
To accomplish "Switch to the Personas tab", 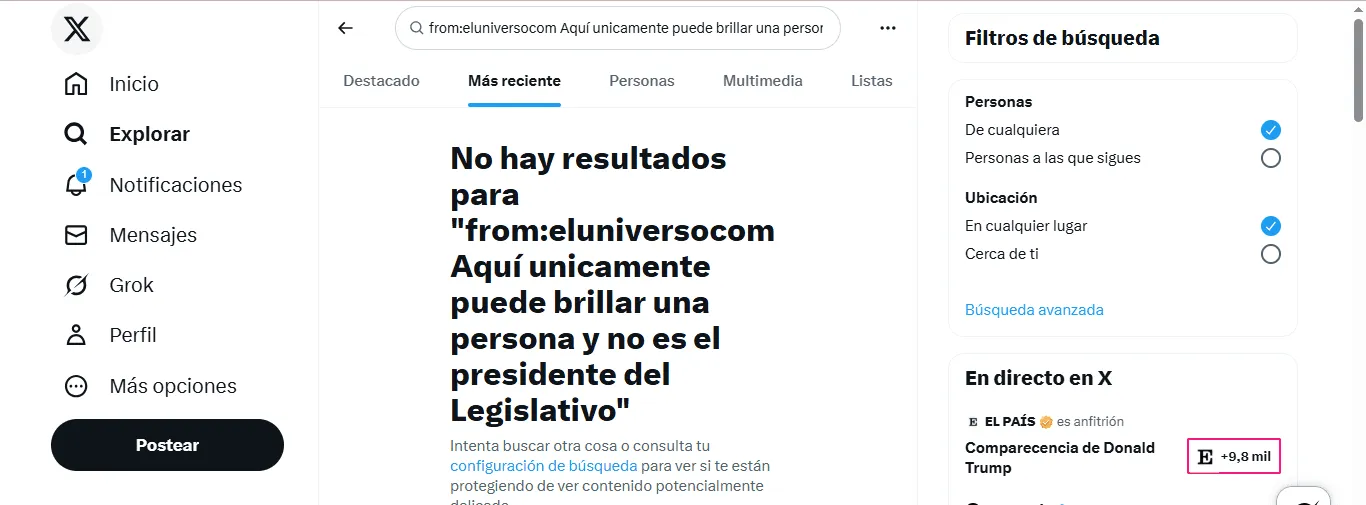I will 642,81.
